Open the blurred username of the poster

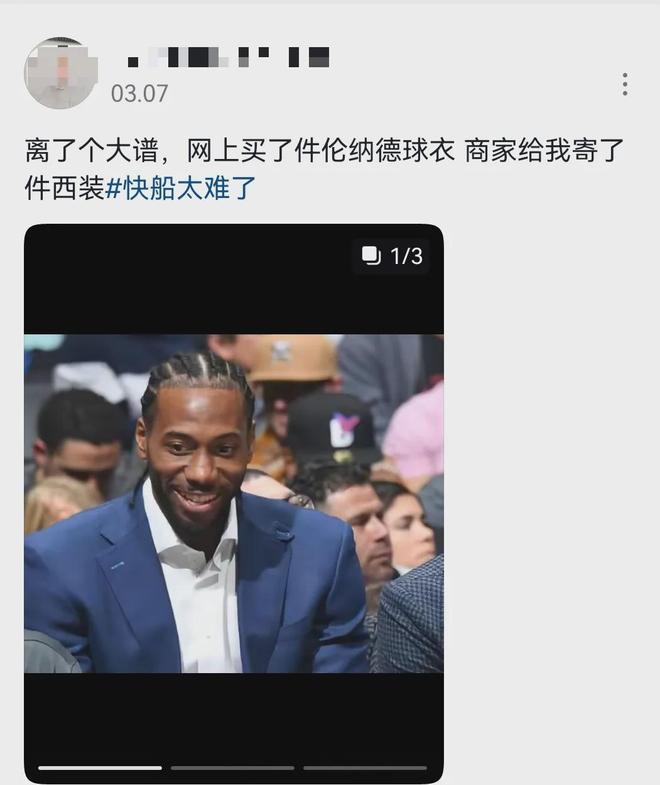tap(228, 58)
